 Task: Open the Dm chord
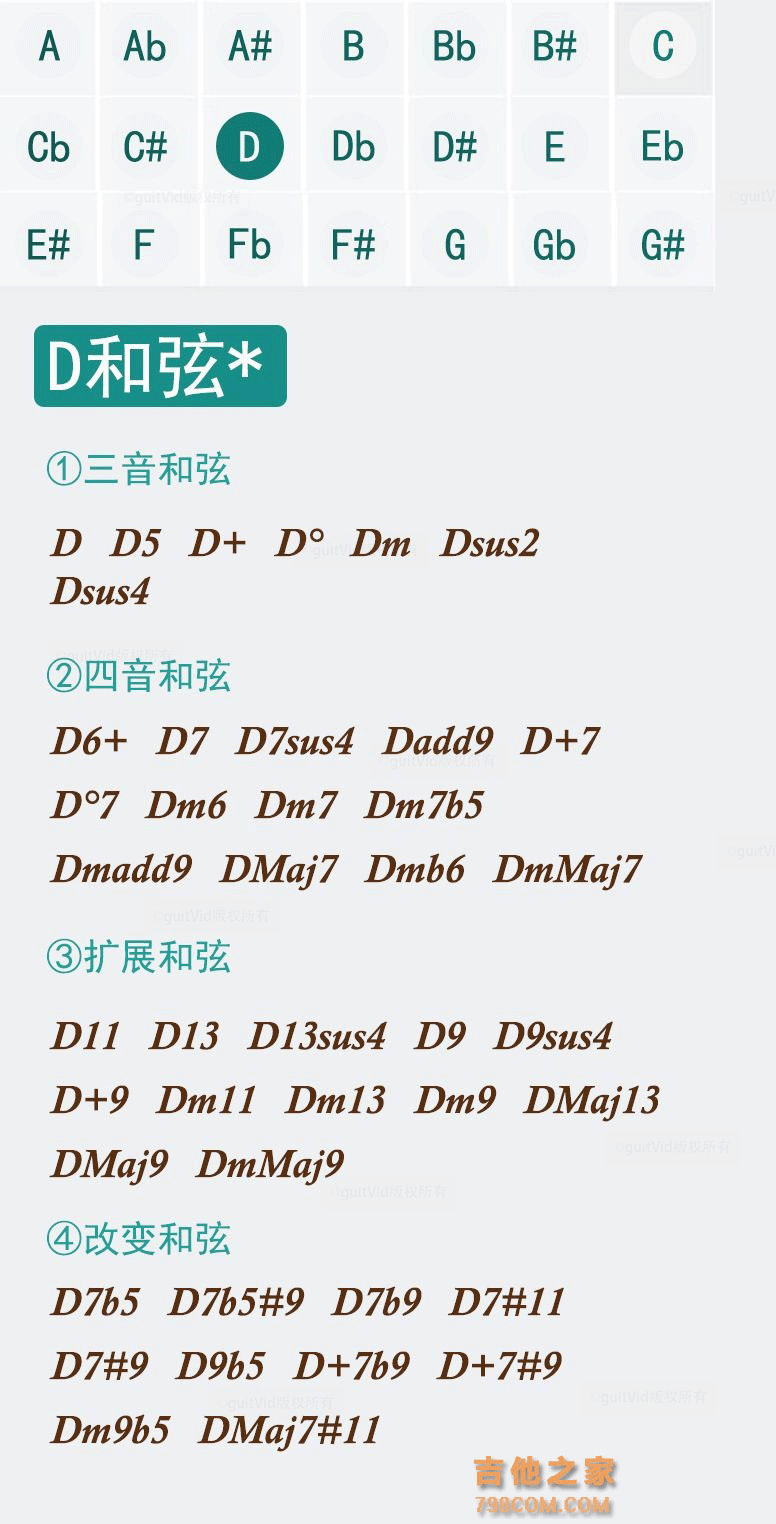click(x=381, y=544)
